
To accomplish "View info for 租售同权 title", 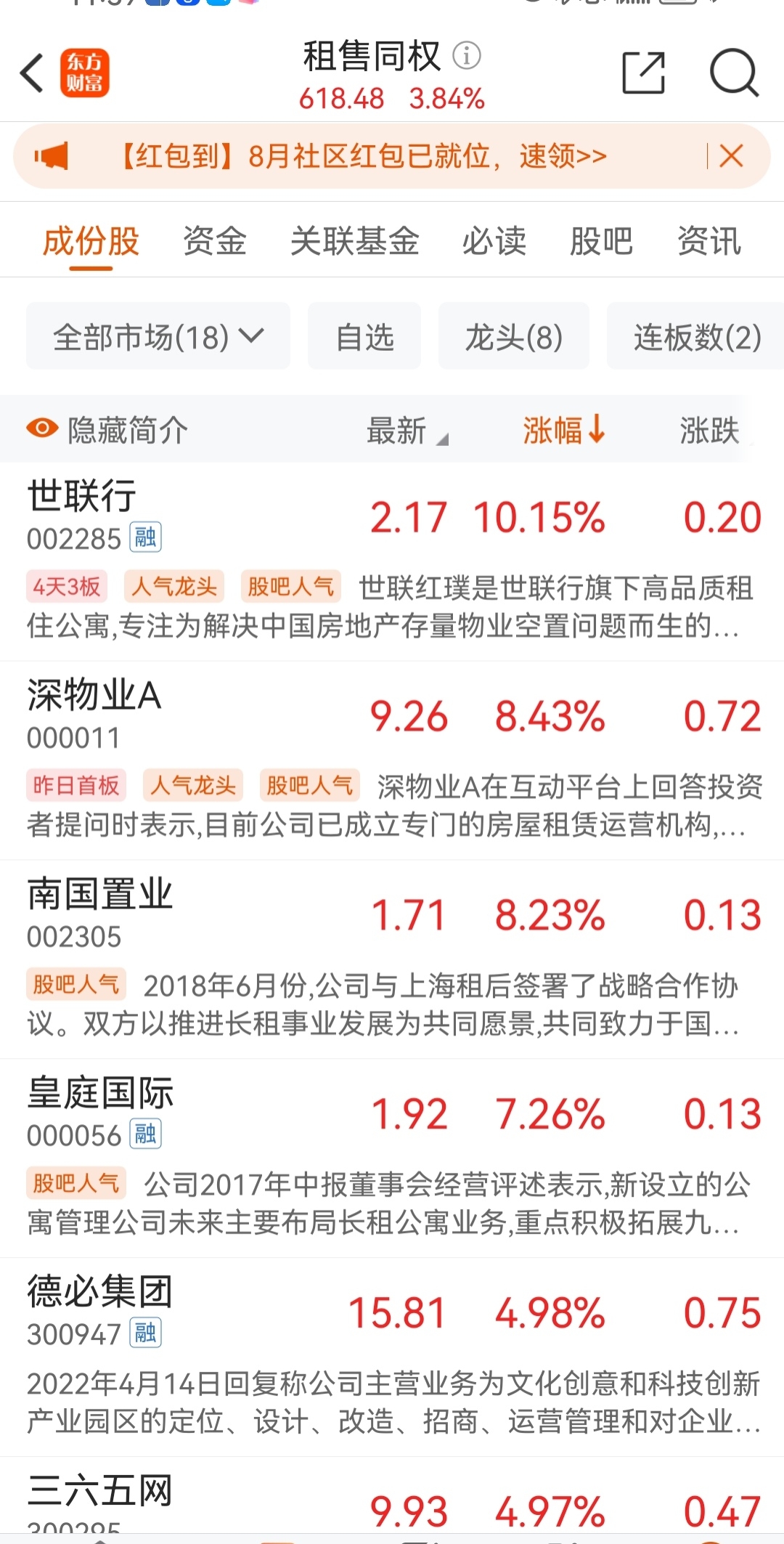I will 467,56.
